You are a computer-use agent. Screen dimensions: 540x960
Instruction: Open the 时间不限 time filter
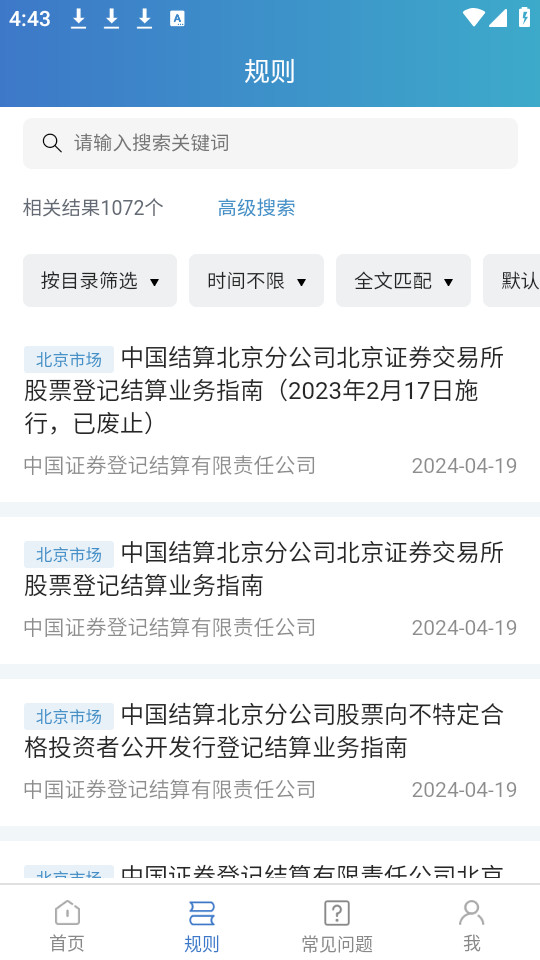[256, 281]
